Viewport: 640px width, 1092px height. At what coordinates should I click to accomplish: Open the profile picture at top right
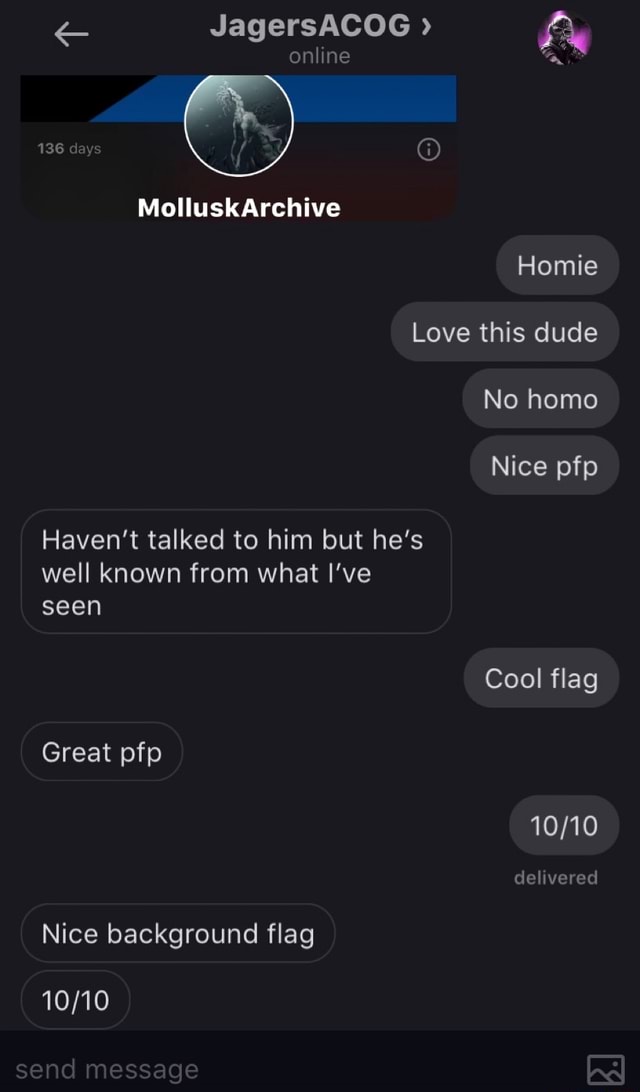(565, 39)
